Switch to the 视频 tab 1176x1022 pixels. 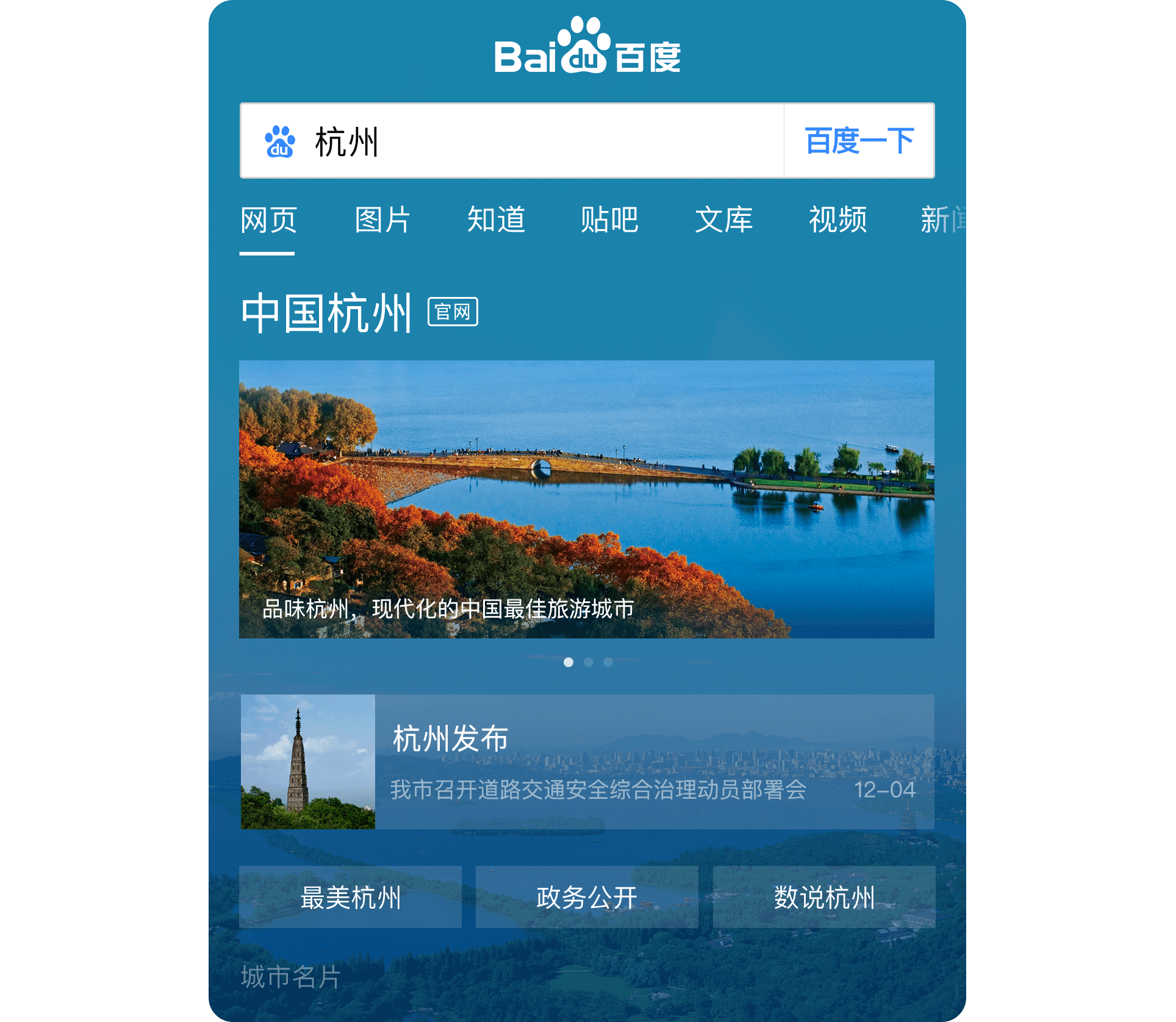[x=837, y=220]
